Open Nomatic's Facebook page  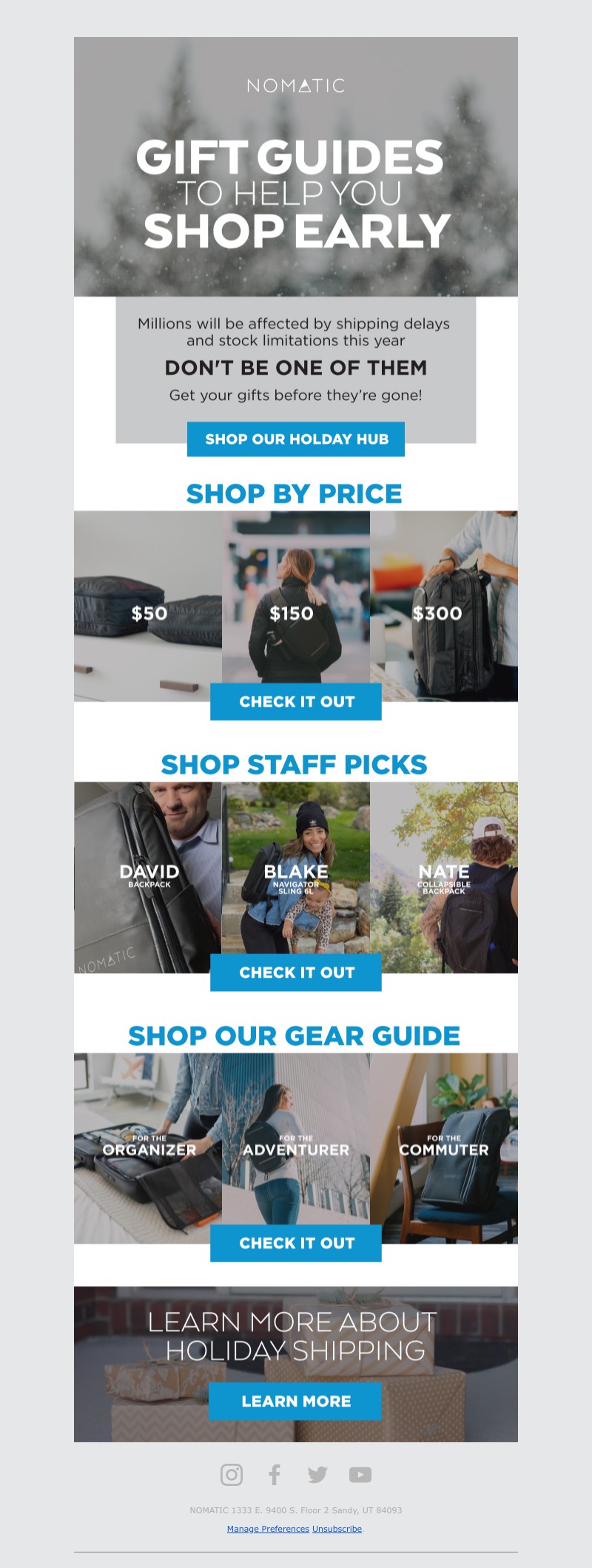(x=275, y=1475)
